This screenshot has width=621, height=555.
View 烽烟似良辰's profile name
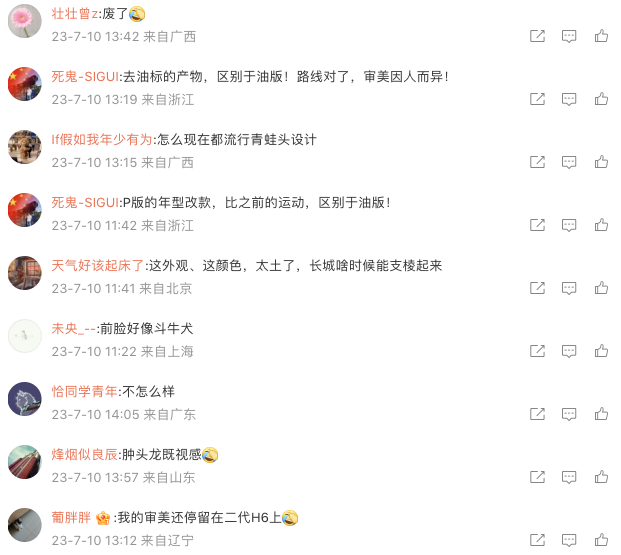85,454
